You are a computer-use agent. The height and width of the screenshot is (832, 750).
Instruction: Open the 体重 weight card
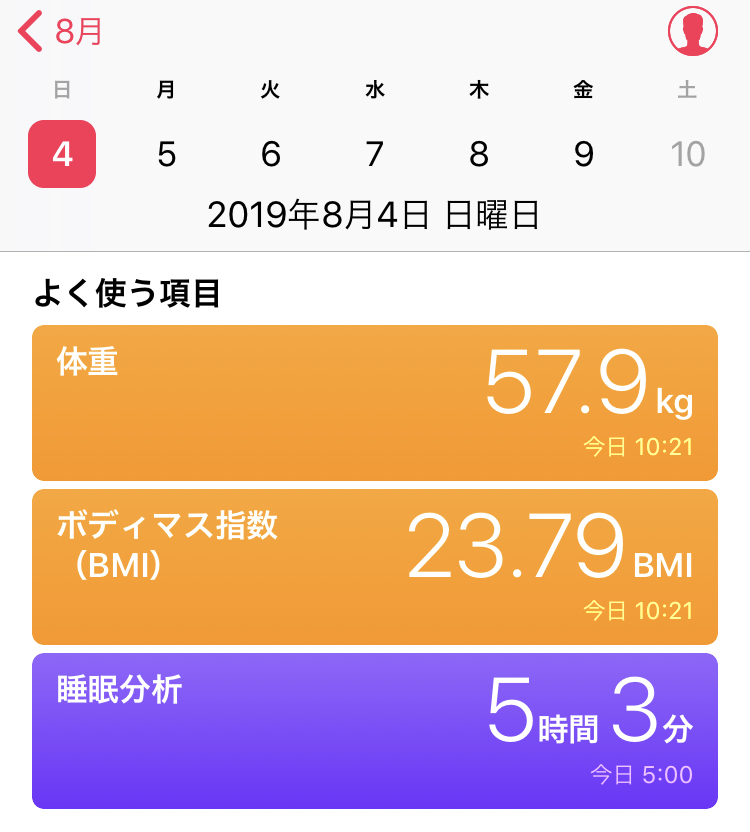click(x=375, y=403)
